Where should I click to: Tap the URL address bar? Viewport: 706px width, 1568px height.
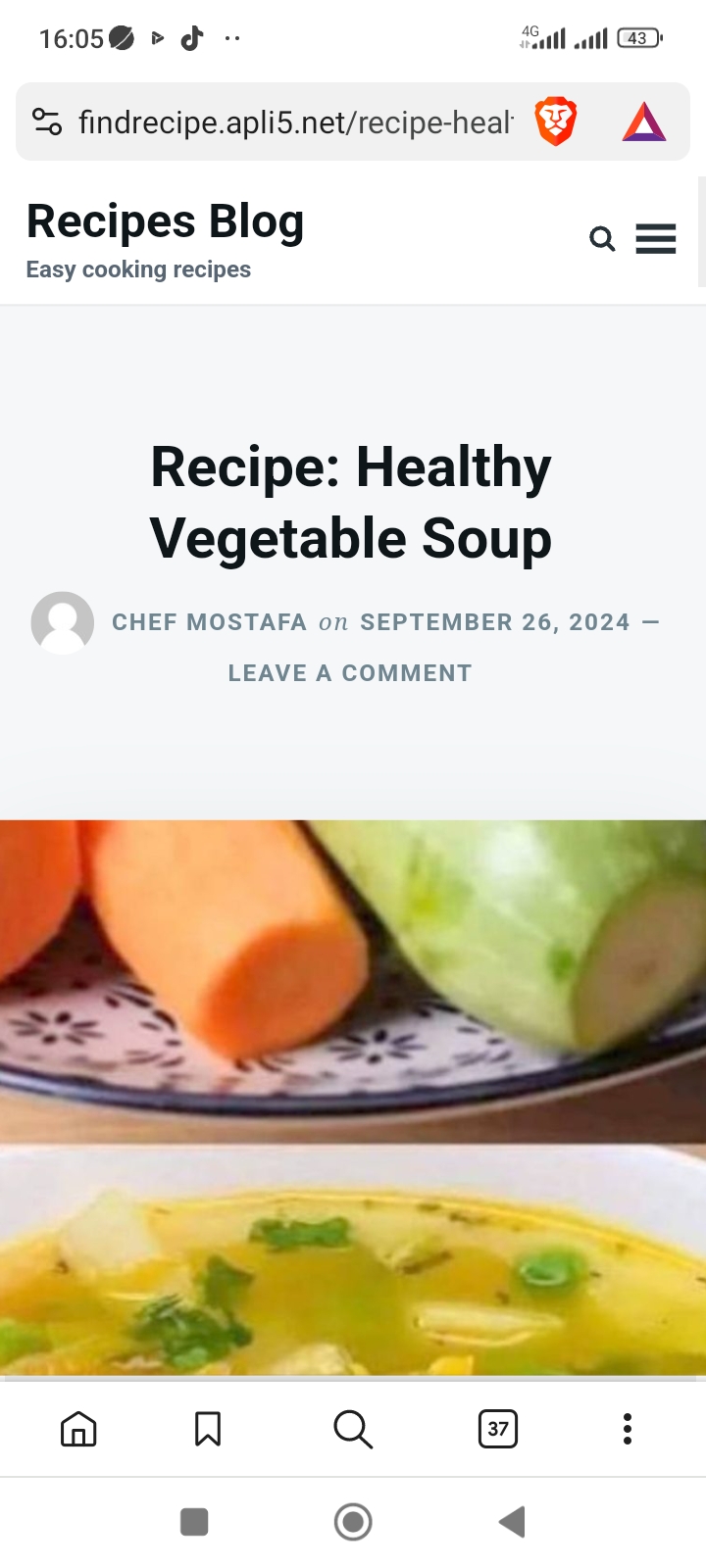(294, 122)
